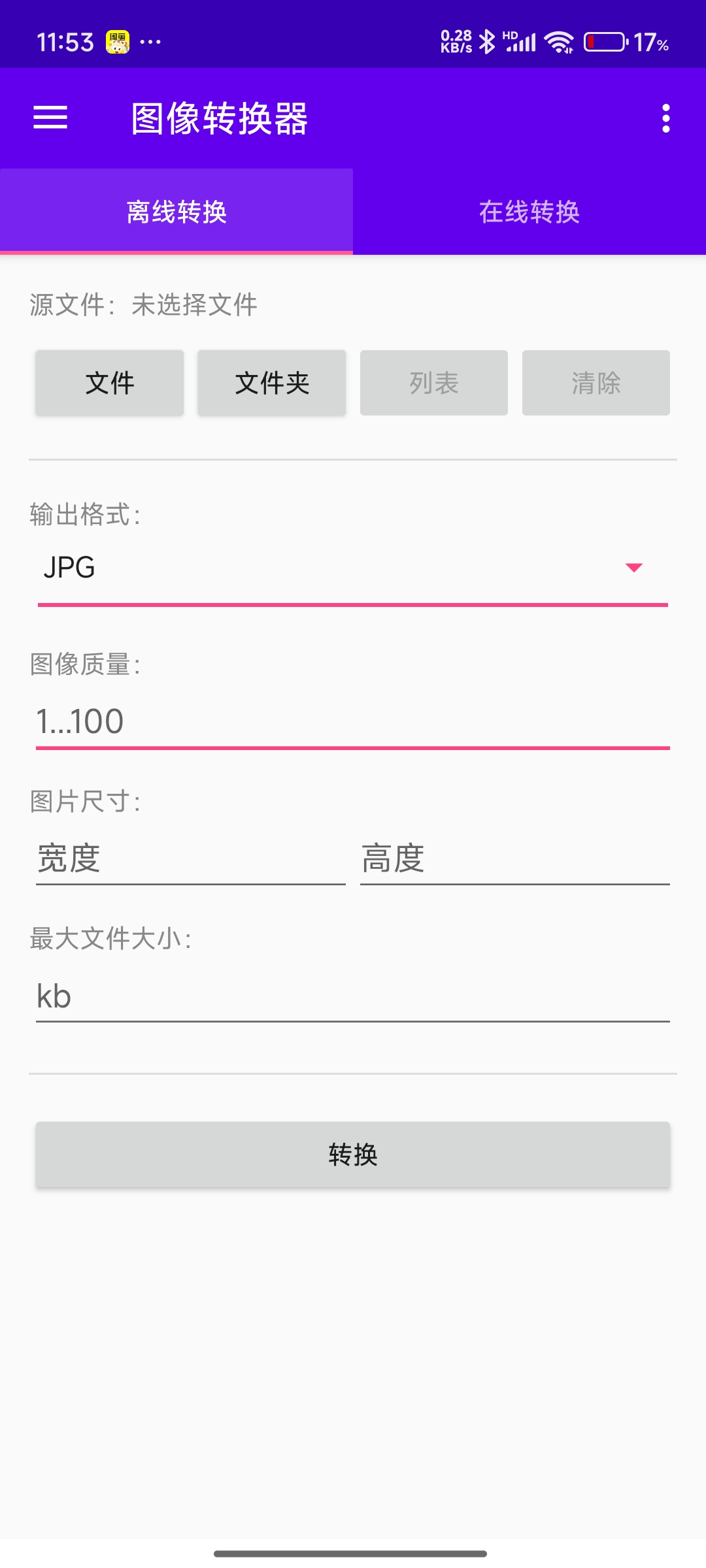The width and height of the screenshot is (706, 1568).
Task: Click the 宽度 width input field
Action: 190,860
